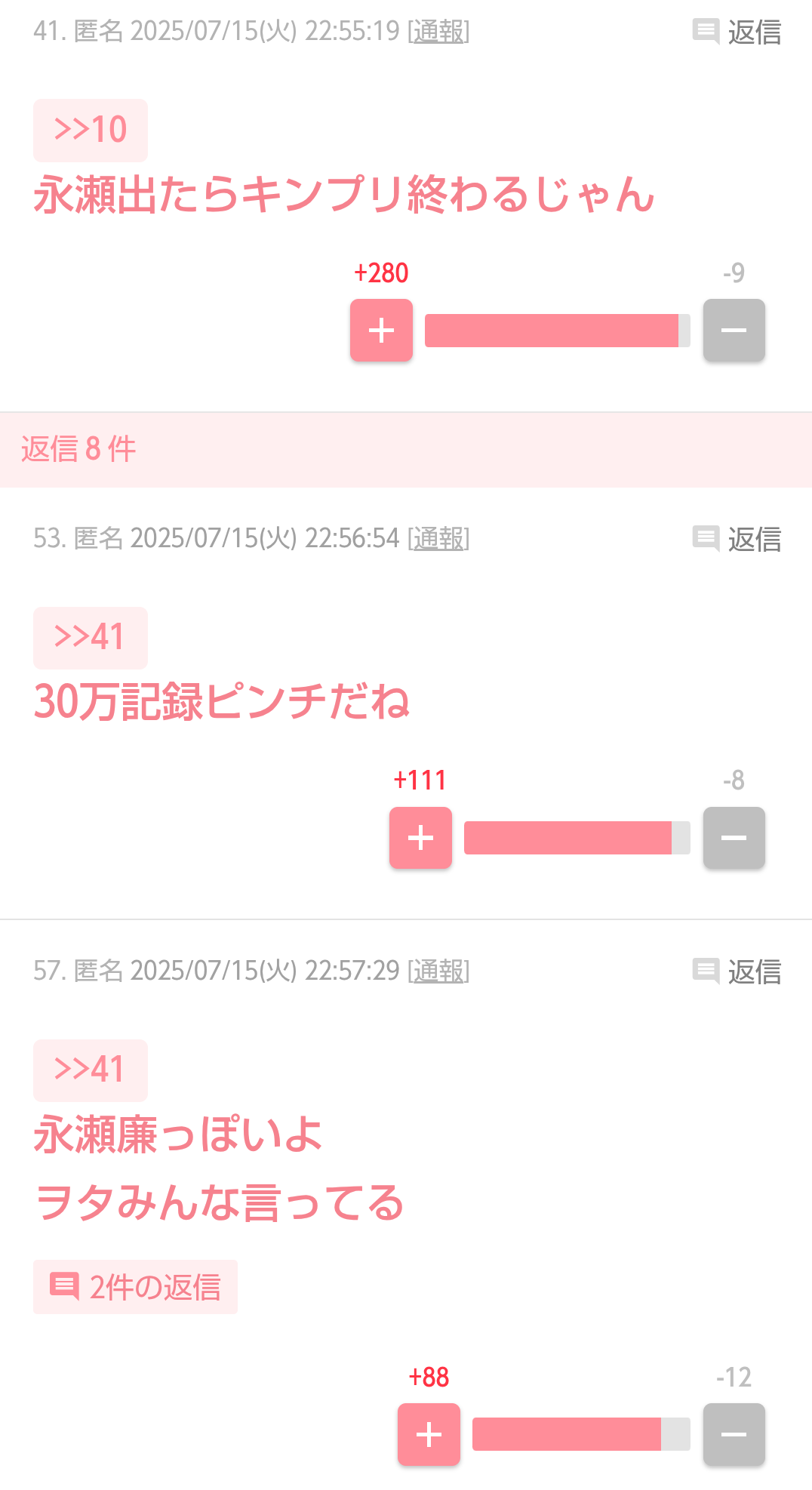Open the >>10 anchor in comment 41
This screenshot has width=812, height=1490.
coord(91,130)
